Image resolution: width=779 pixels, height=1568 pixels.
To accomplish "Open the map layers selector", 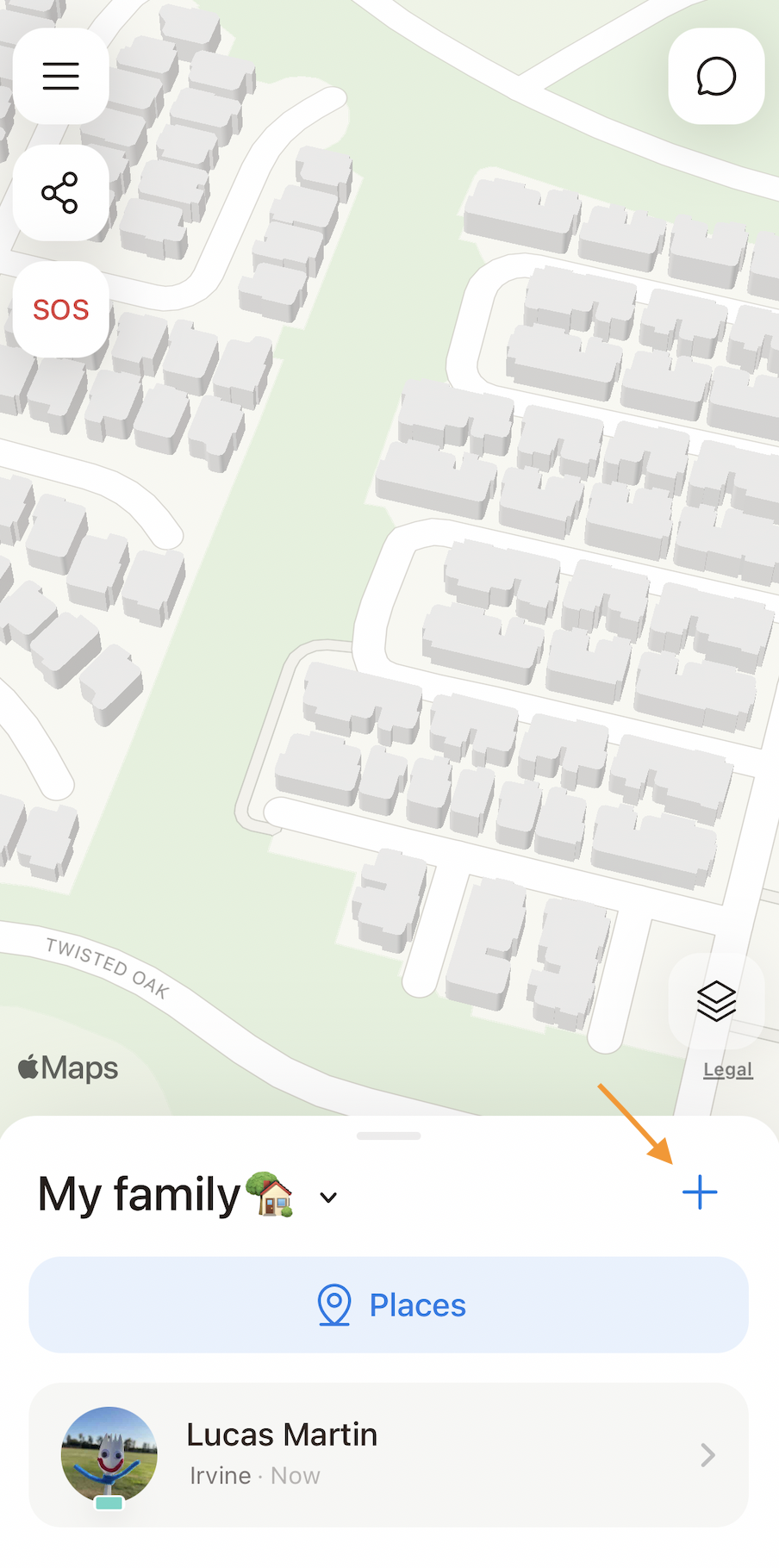I will (716, 1001).
